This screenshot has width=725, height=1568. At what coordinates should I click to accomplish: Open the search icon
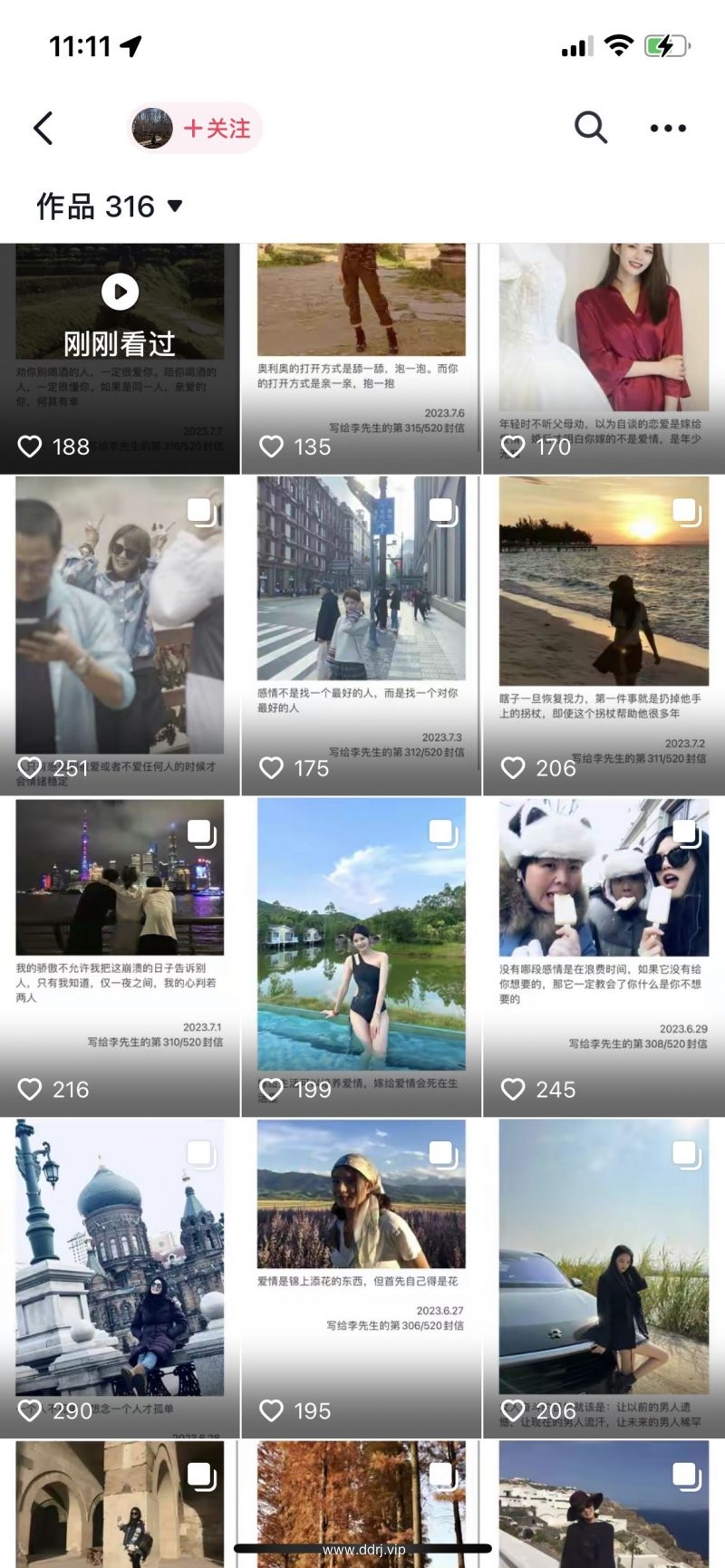(590, 128)
